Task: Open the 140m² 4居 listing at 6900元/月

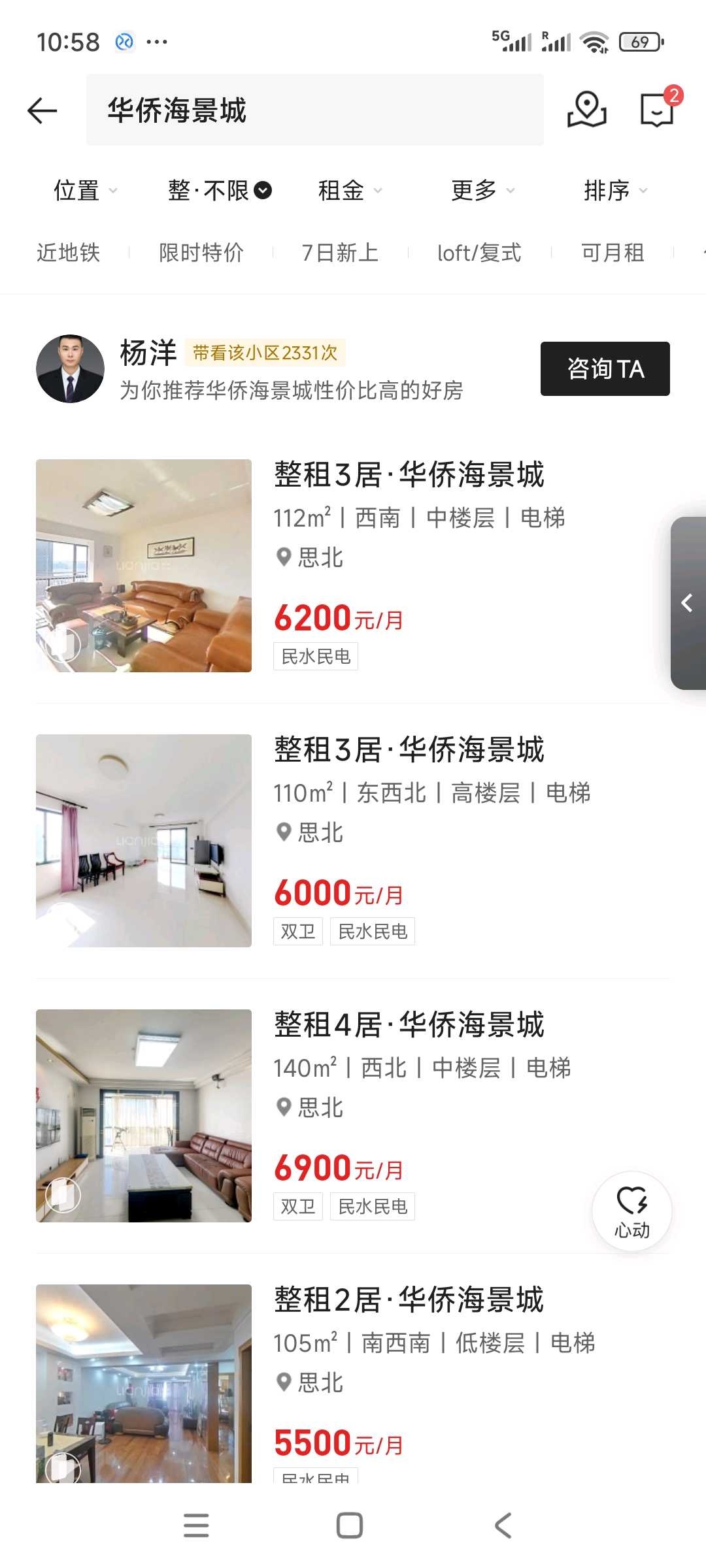Action: (353, 1115)
